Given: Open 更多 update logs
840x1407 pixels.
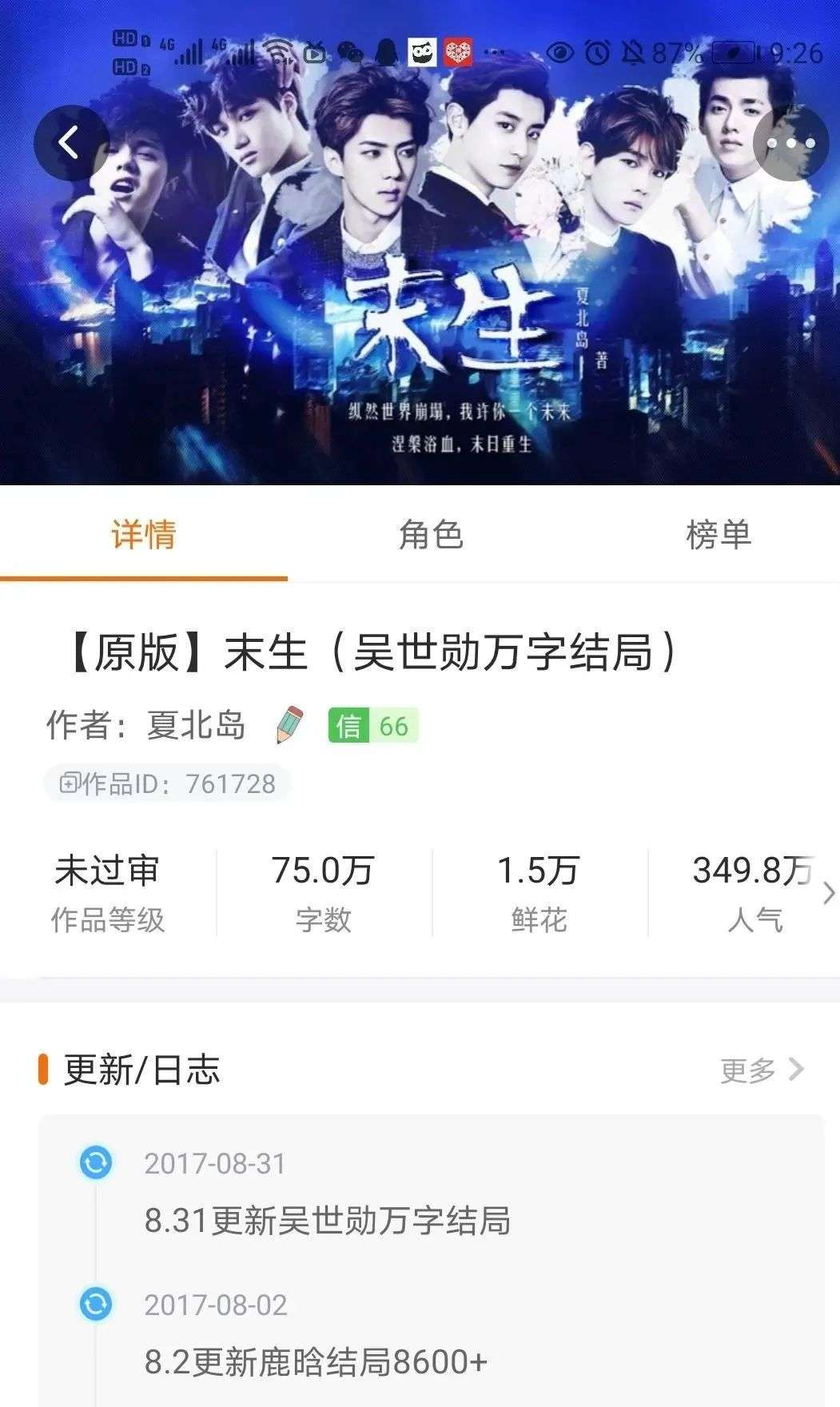Looking at the screenshot, I should [x=762, y=1070].
